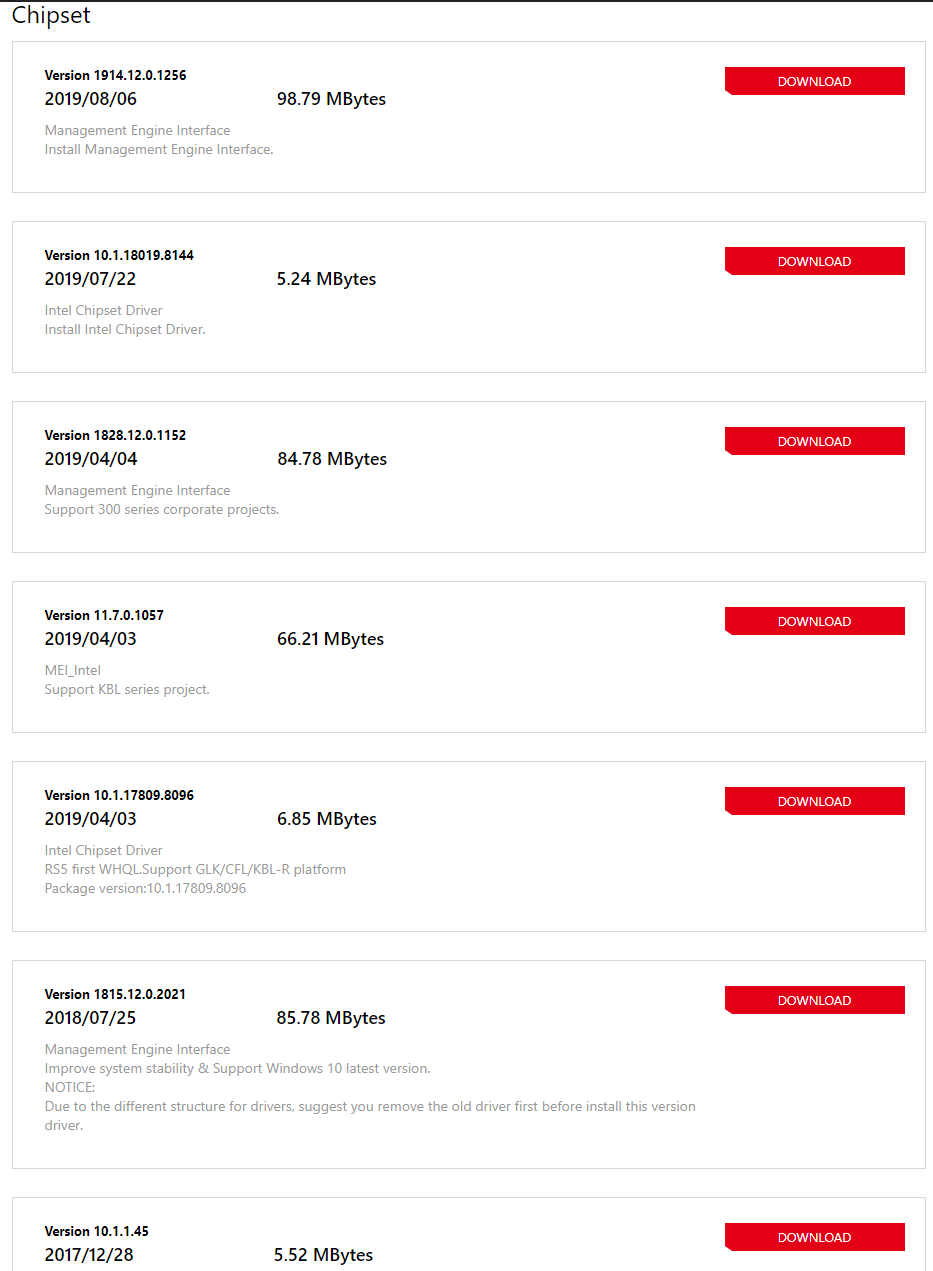Download MEI_Intel version 11.7.0.1057
The image size is (933, 1271).
pyautogui.click(x=814, y=622)
